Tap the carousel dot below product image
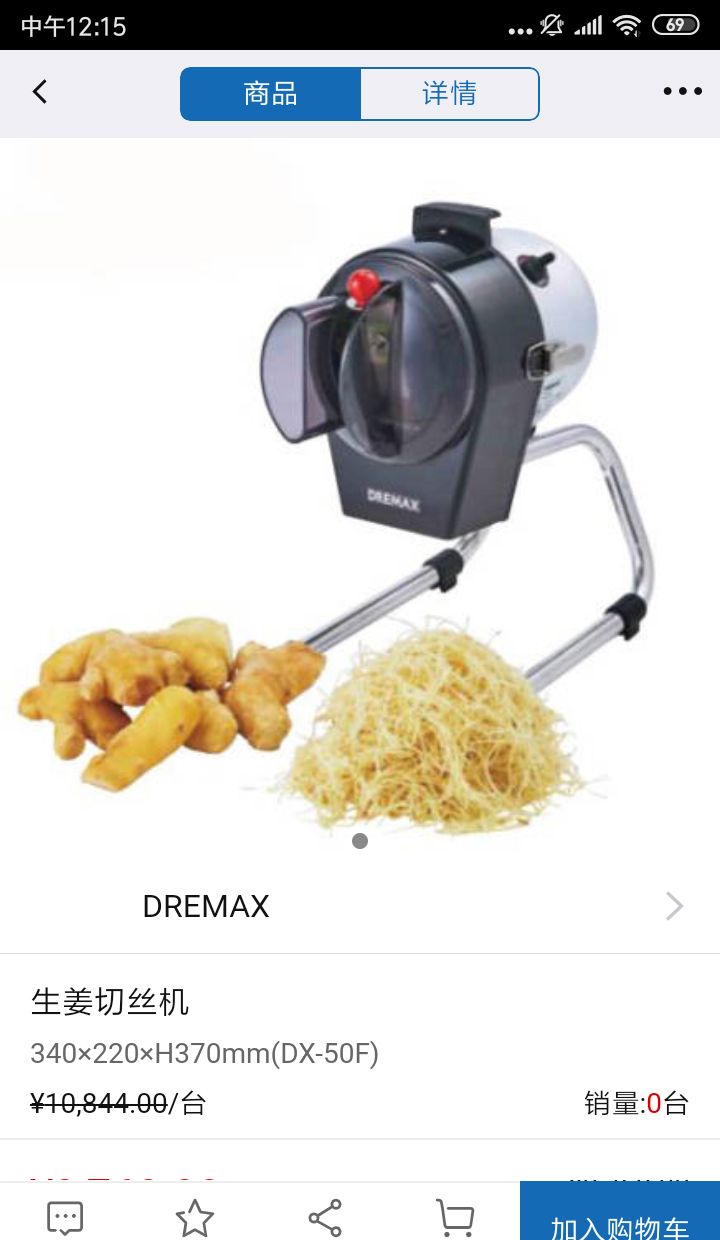 (360, 842)
